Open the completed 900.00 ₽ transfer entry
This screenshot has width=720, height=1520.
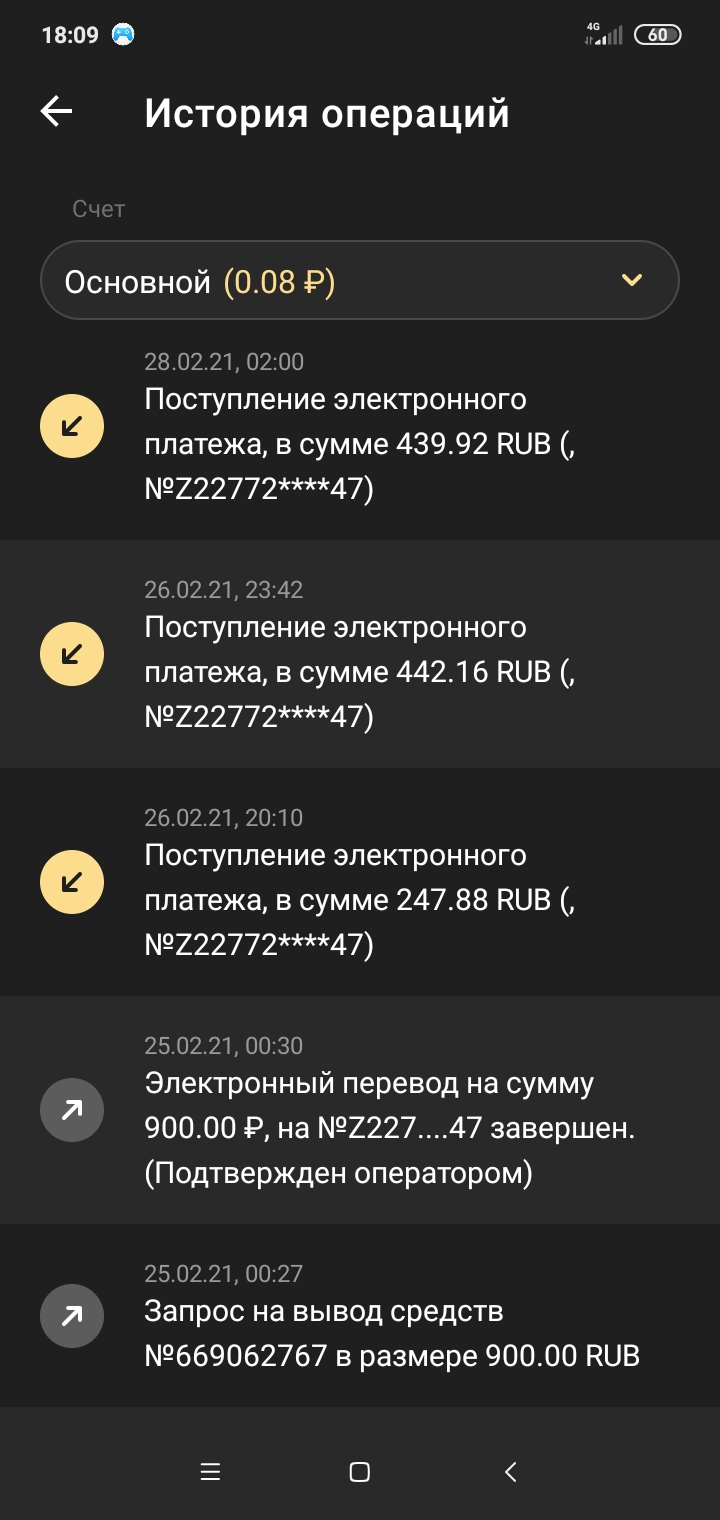click(x=360, y=1110)
